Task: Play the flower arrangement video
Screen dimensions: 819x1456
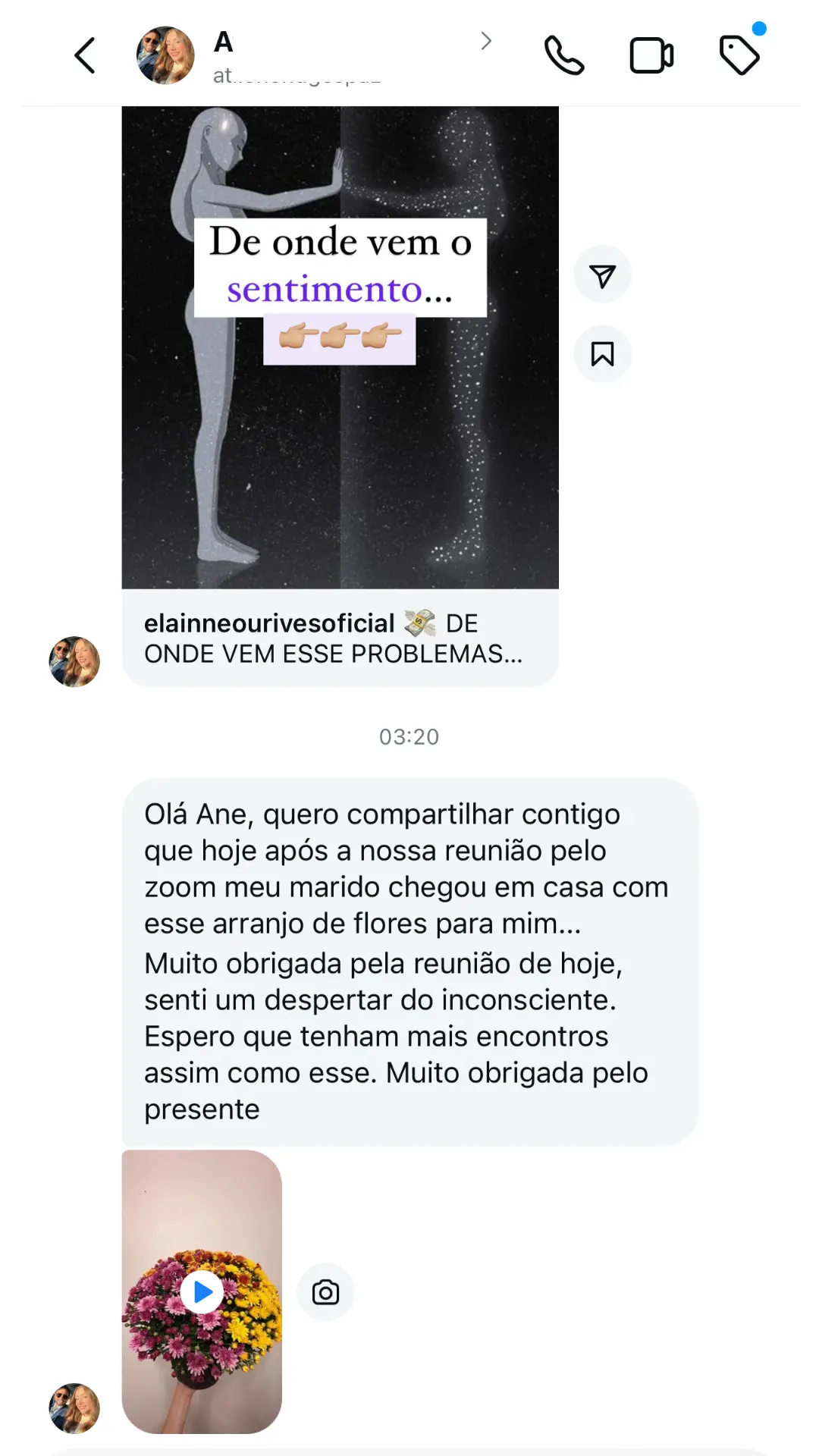Action: pyautogui.click(x=202, y=1291)
